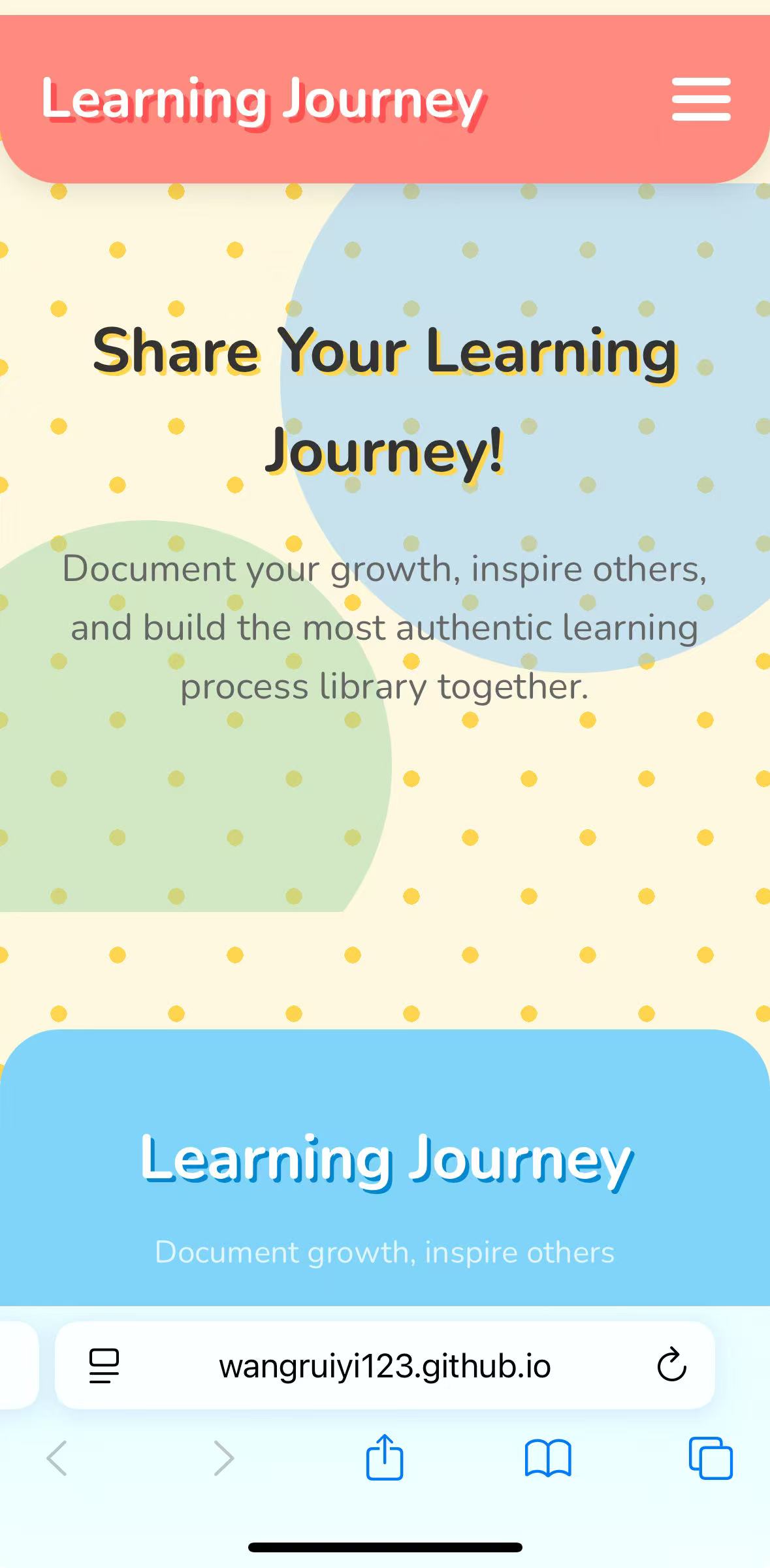Screen dimensions: 770x1568
Task: Open the page settings icon in address bar
Action: pyautogui.click(x=104, y=1366)
